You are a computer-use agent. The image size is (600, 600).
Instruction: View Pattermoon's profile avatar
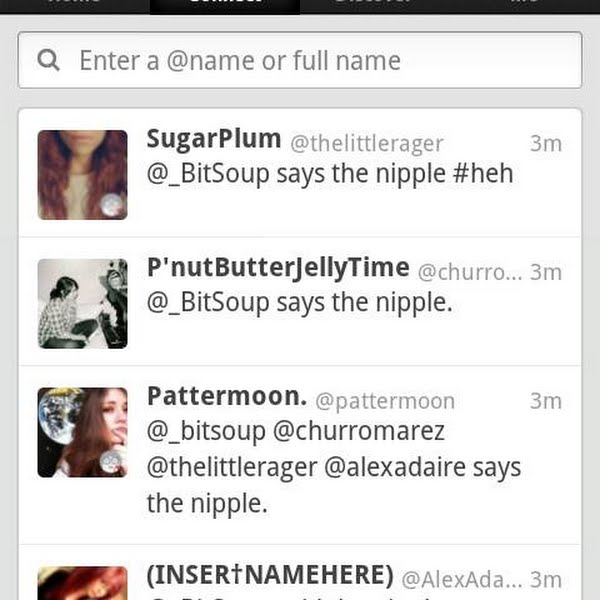82,432
